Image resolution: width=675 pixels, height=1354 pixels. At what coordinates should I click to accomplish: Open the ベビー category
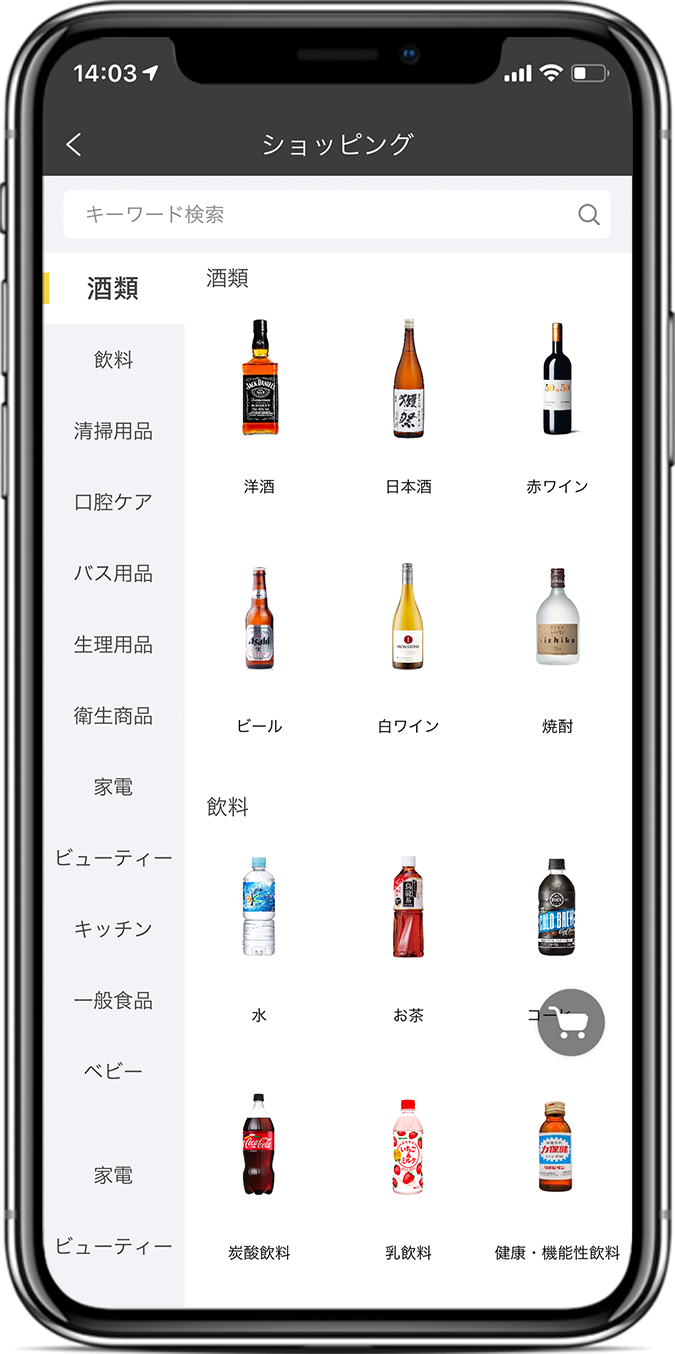[x=113, y=1071]
